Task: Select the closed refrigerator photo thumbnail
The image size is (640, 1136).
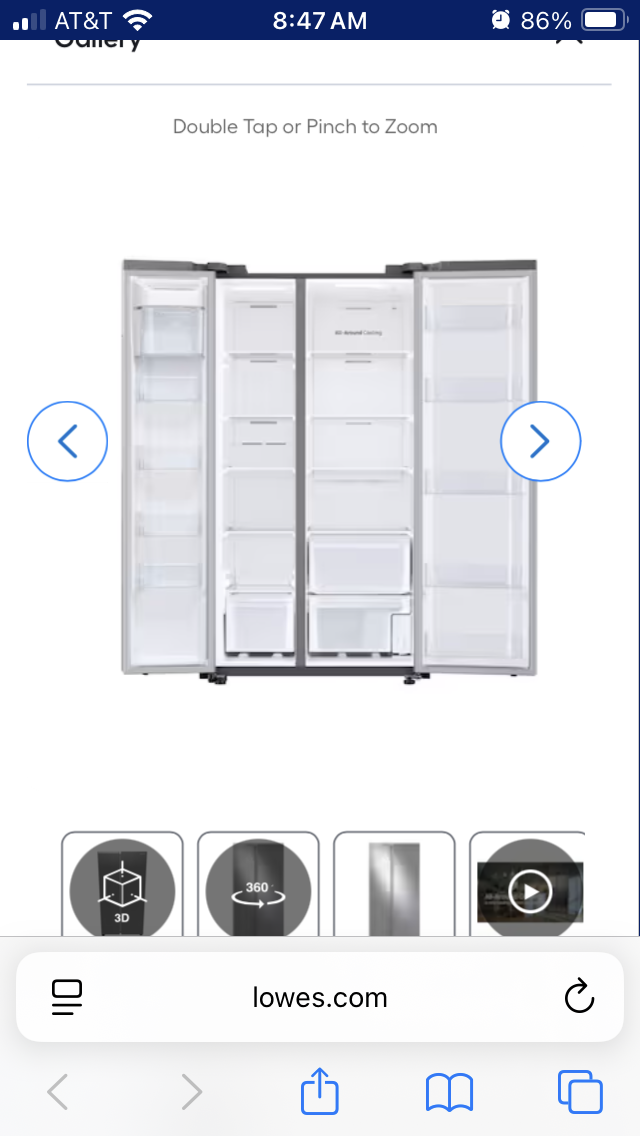Action: (394, 886)
